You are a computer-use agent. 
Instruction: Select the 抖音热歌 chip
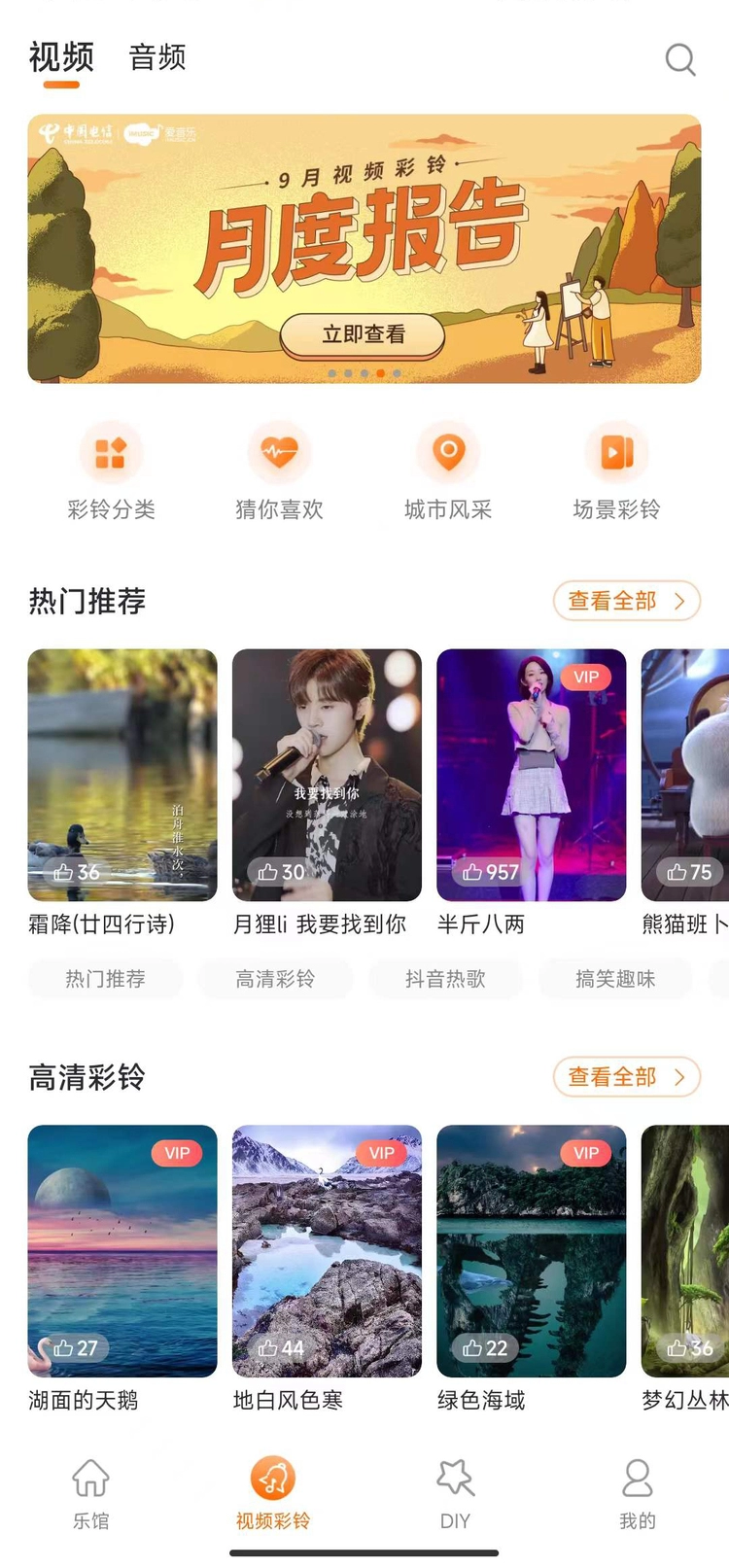tap(445, 979)
